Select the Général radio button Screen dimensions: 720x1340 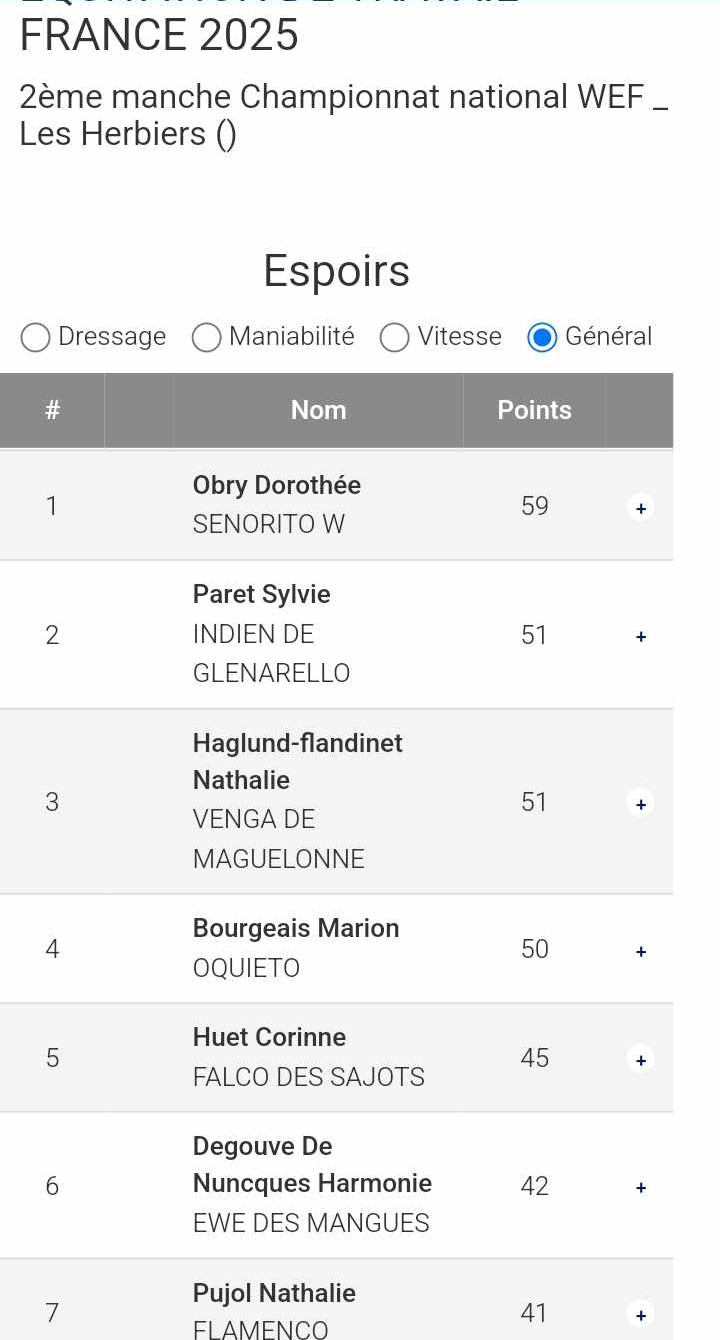coord(542,338)
